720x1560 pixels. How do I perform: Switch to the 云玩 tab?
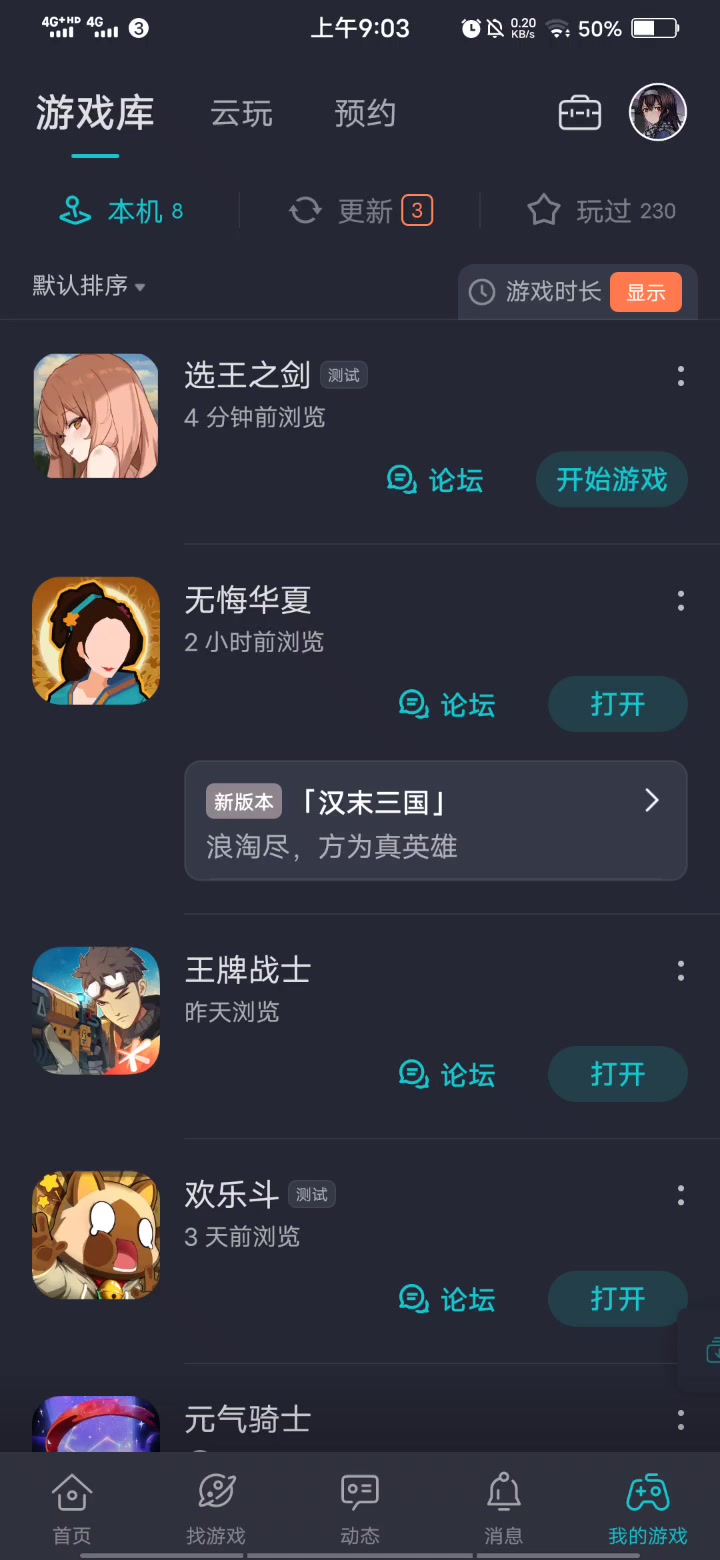(x=241, y=113)
